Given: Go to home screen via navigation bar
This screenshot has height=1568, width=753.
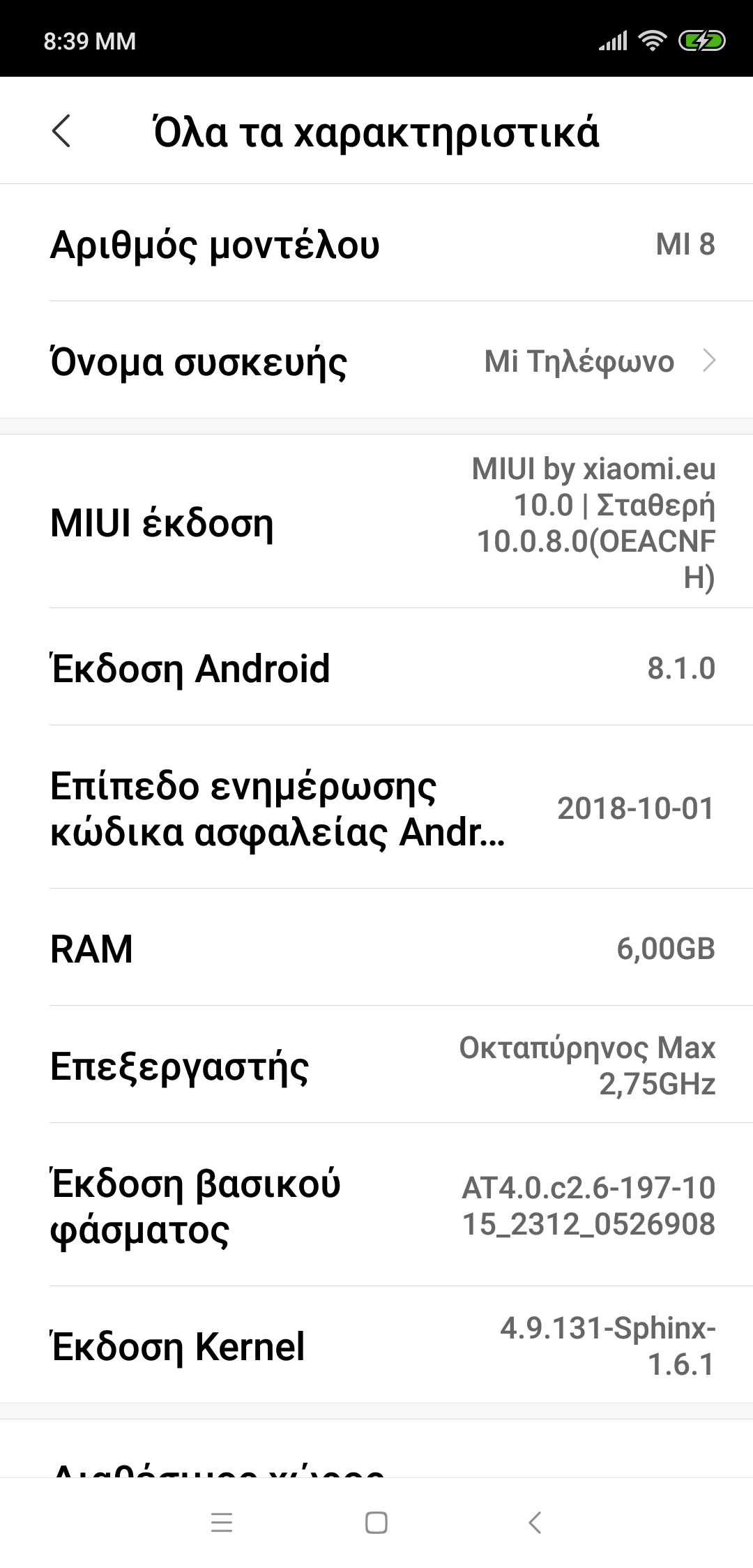Looking at the screenshot, I should 376,1523.
